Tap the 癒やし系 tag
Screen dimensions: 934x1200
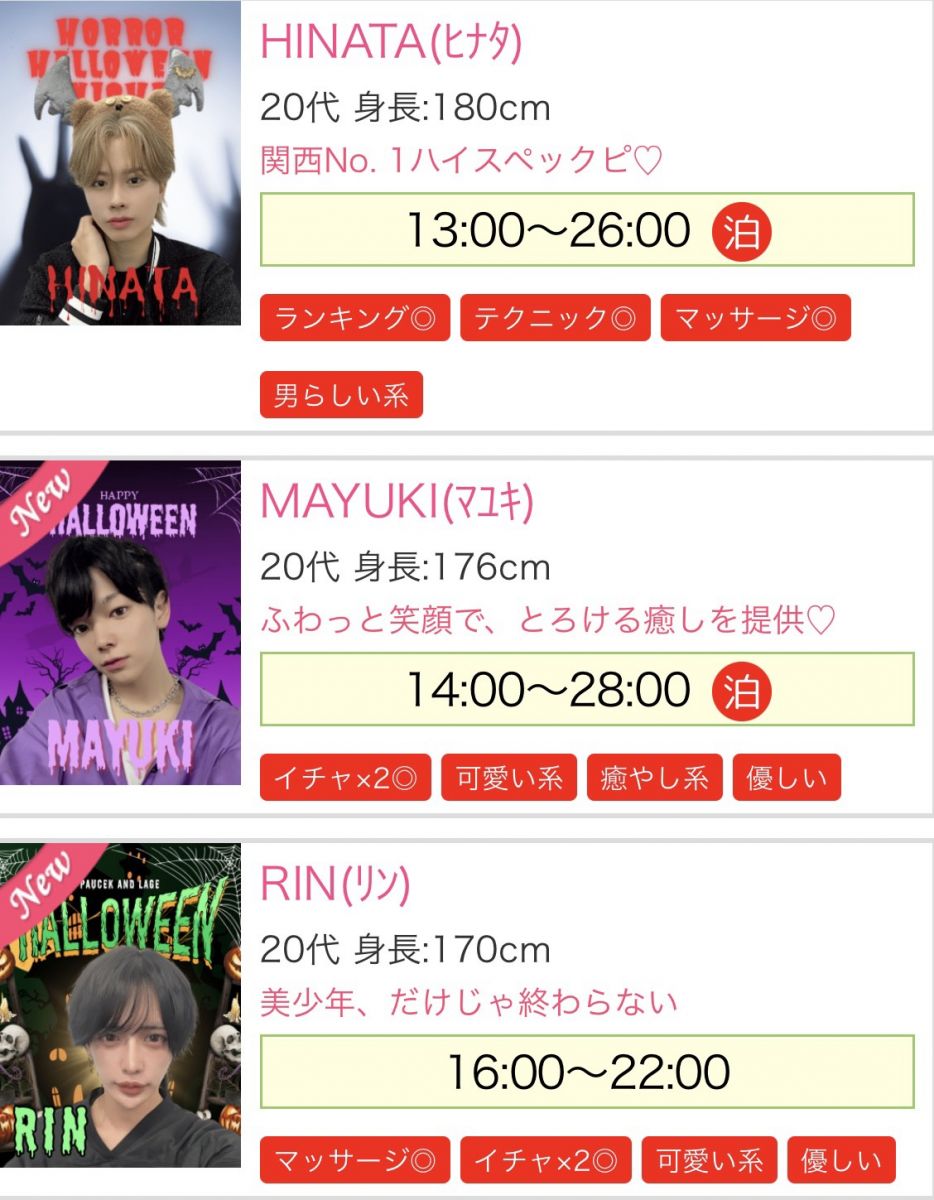coord(654,778)
